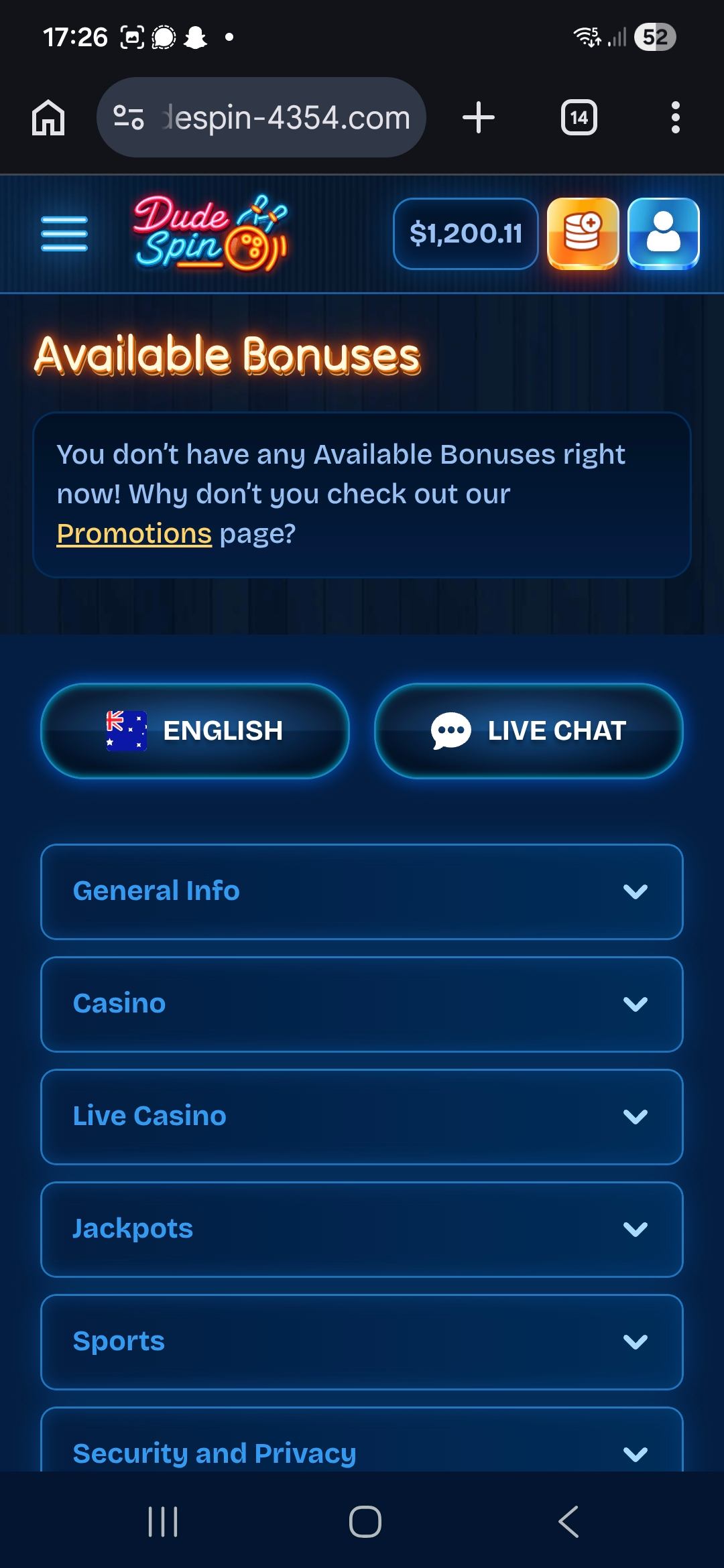Change language via the English button
Viewport: 724px width, 1568px height.
point(194,730)
